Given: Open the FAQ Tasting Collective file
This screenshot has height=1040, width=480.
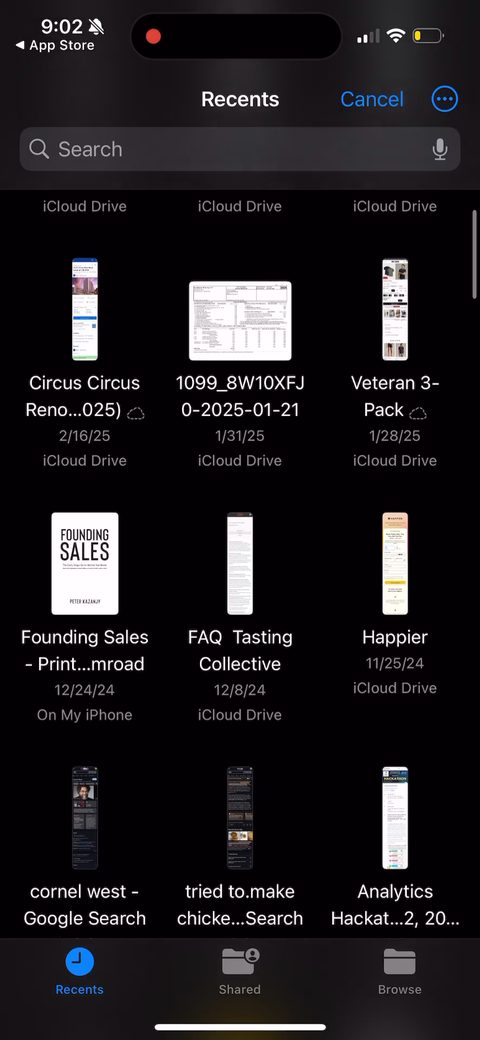Looking at the screenshot, I should click(240, 563).
